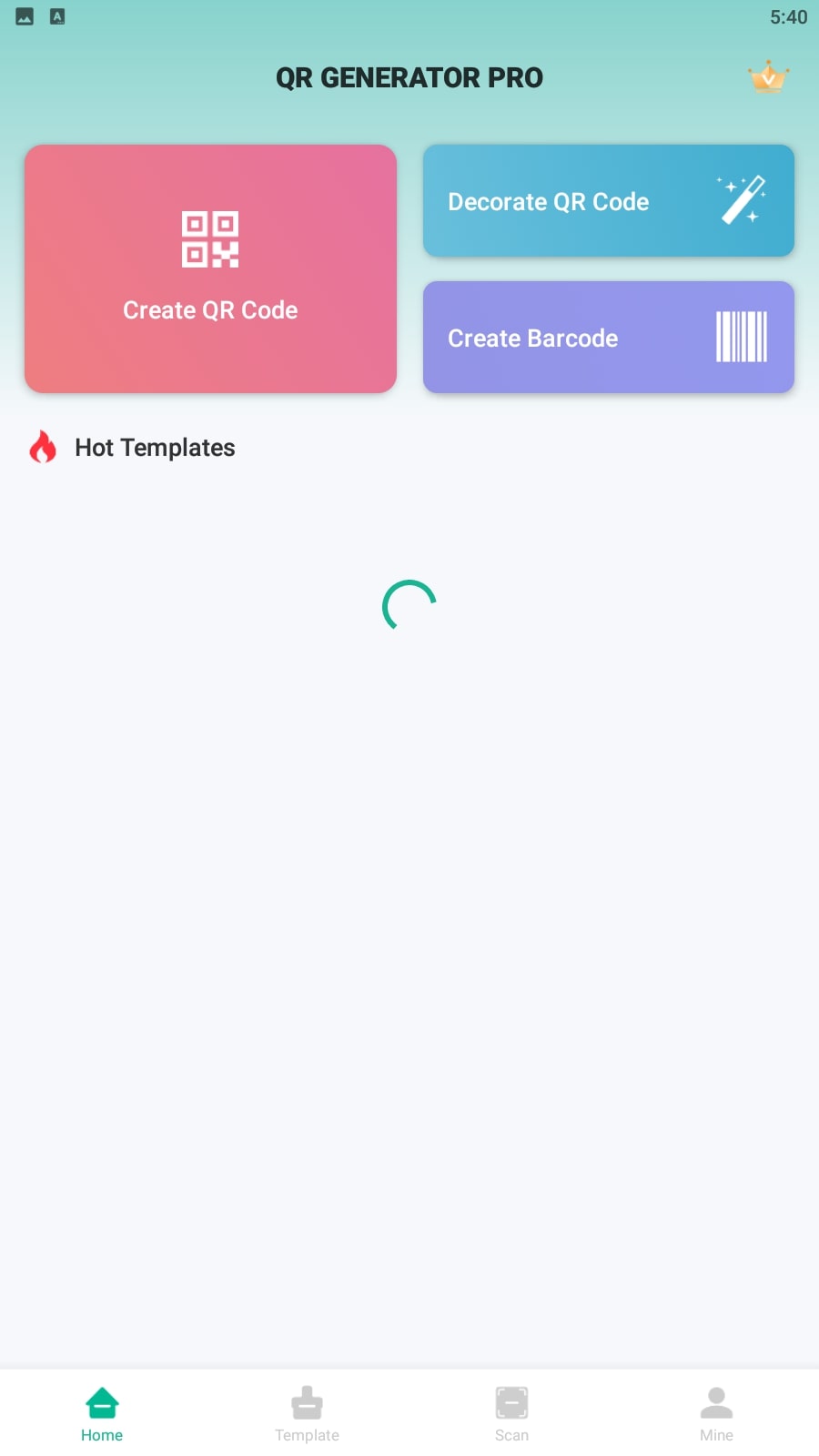Open the Scan tab
Screen dimensions: 819x1456
pyautogui.click(x=511, y=1414)
